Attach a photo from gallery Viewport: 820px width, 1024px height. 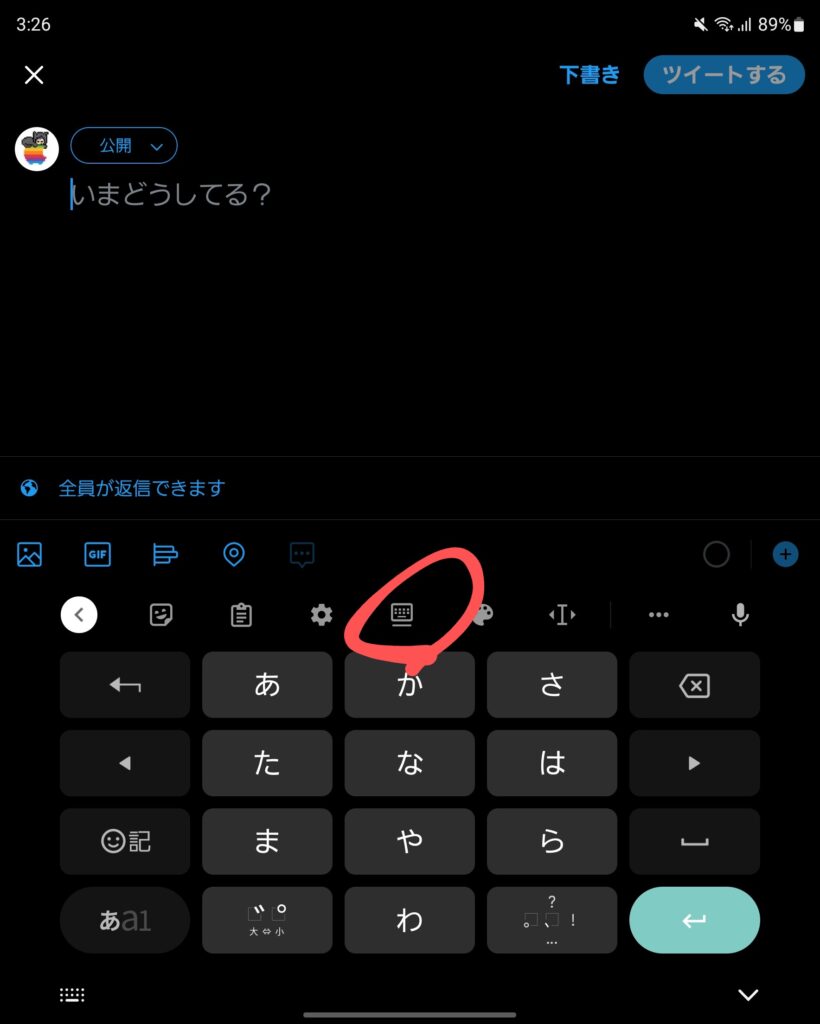[30, 554]
